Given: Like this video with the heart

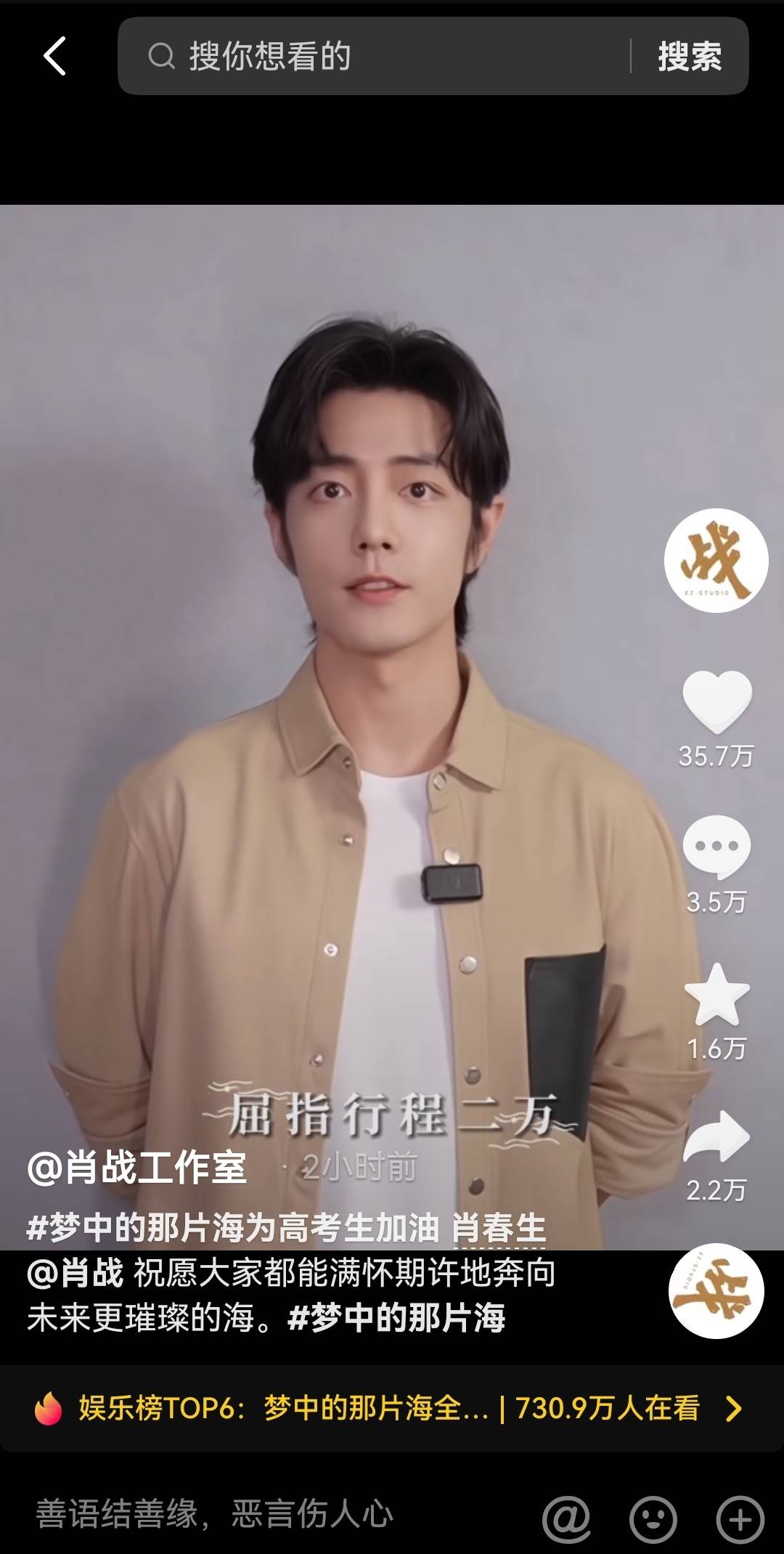Looking at the screenshot, I should click(716, 701).
